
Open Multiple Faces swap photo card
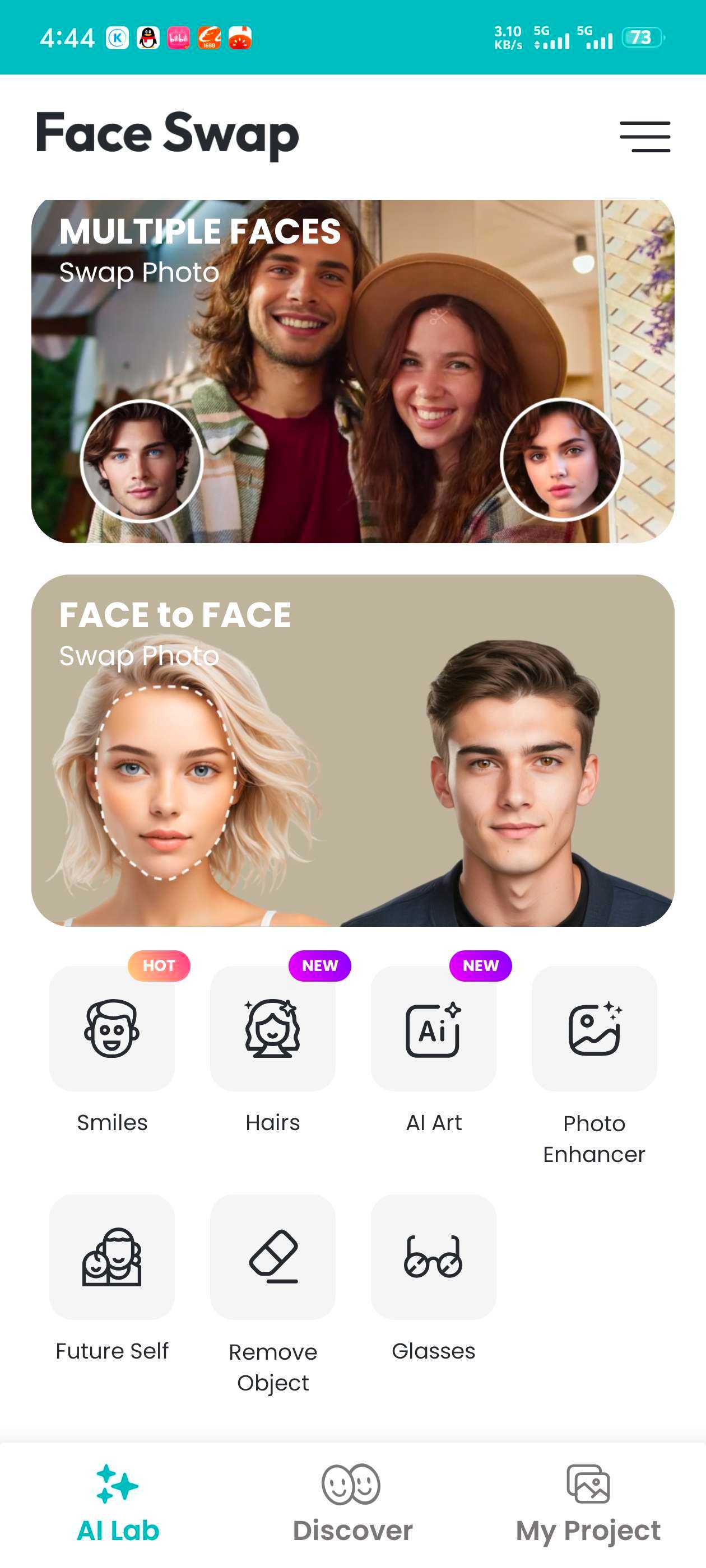352,371
